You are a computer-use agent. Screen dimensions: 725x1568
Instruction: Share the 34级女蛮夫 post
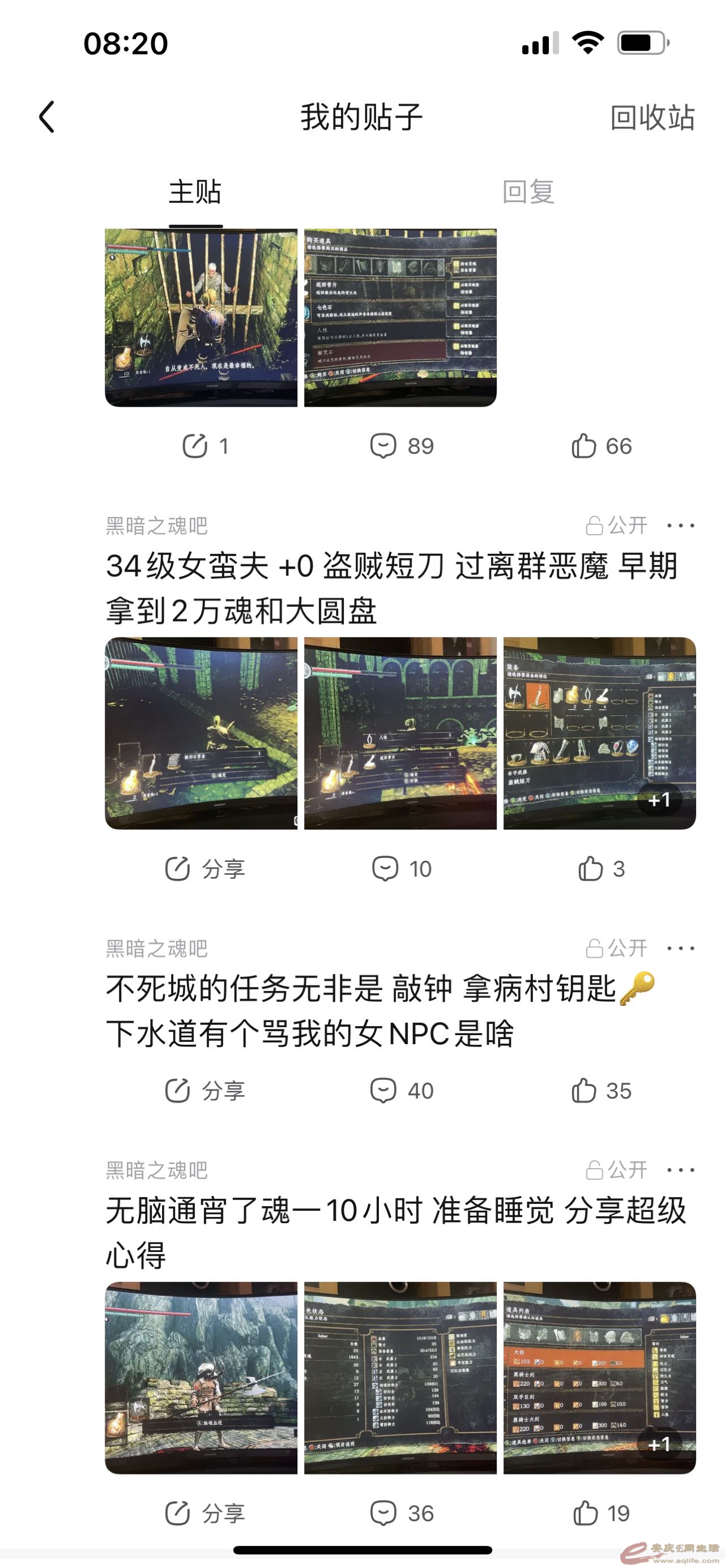tap(205, 869)
